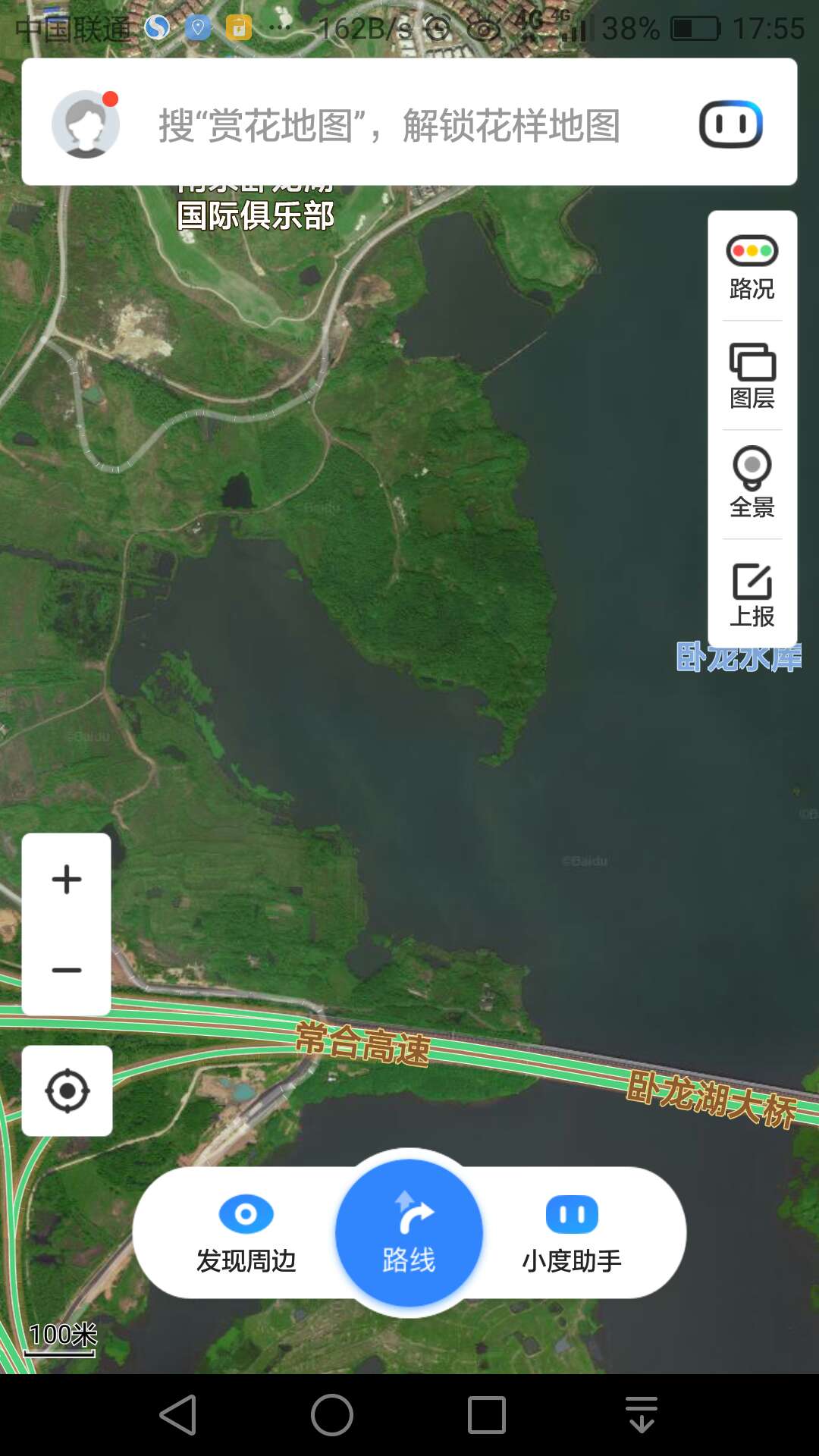This screenshot has height=1456, width=819.
Task: Open the profile avatar
Action: (x=86, y=124)
